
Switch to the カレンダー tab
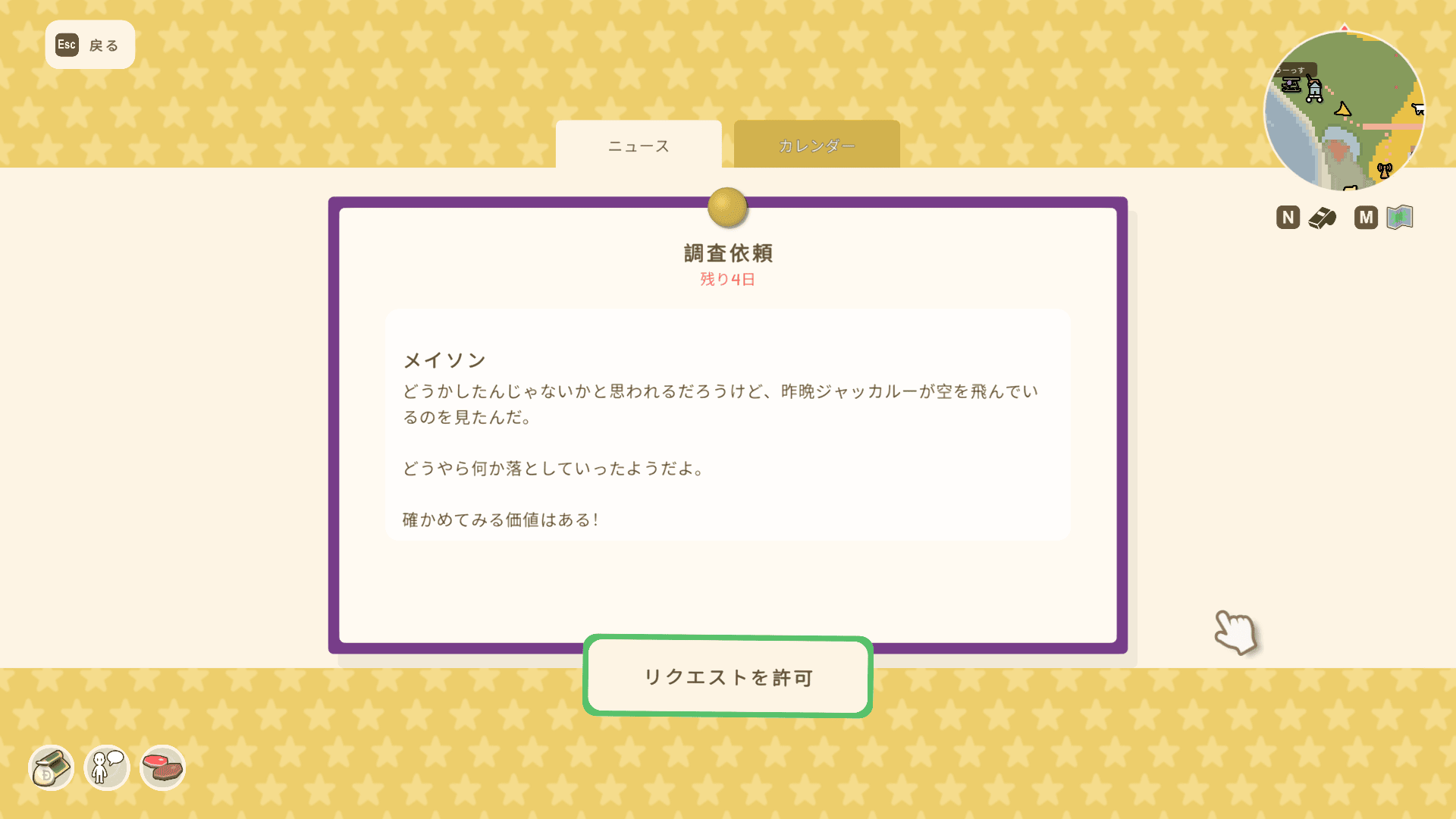(x=816, y=145)
